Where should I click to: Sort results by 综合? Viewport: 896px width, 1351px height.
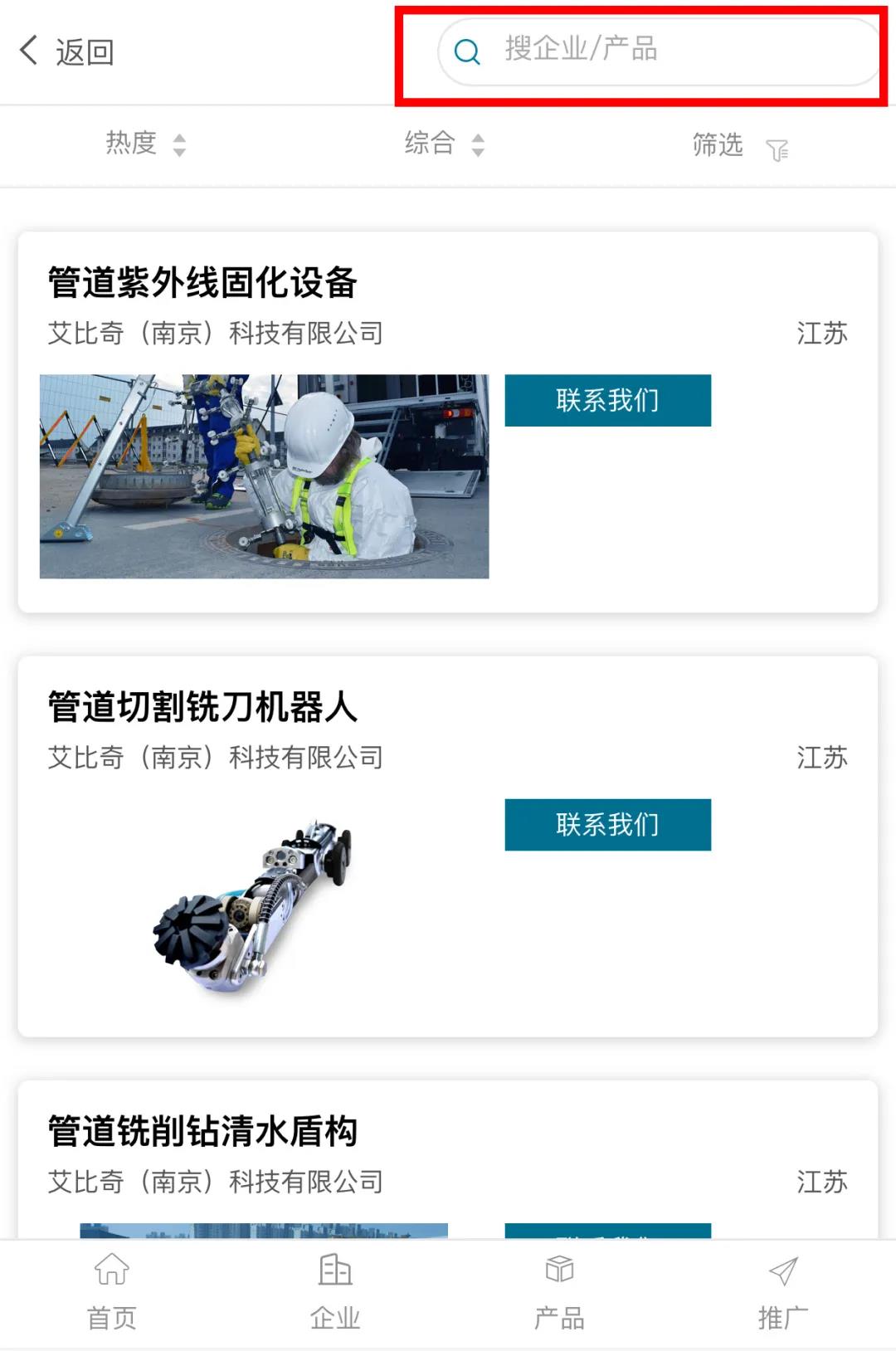tap(443, 144)
